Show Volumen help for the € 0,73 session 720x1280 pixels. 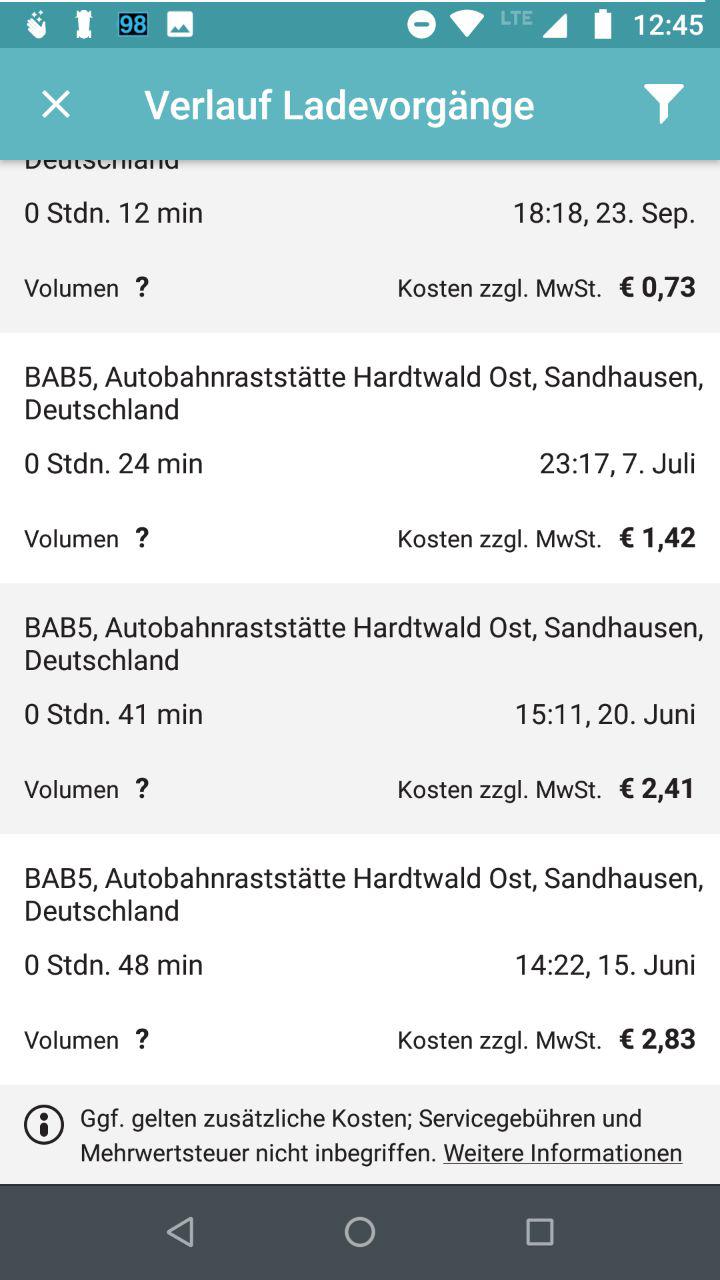pyautogui.click(x=142, y=288)
